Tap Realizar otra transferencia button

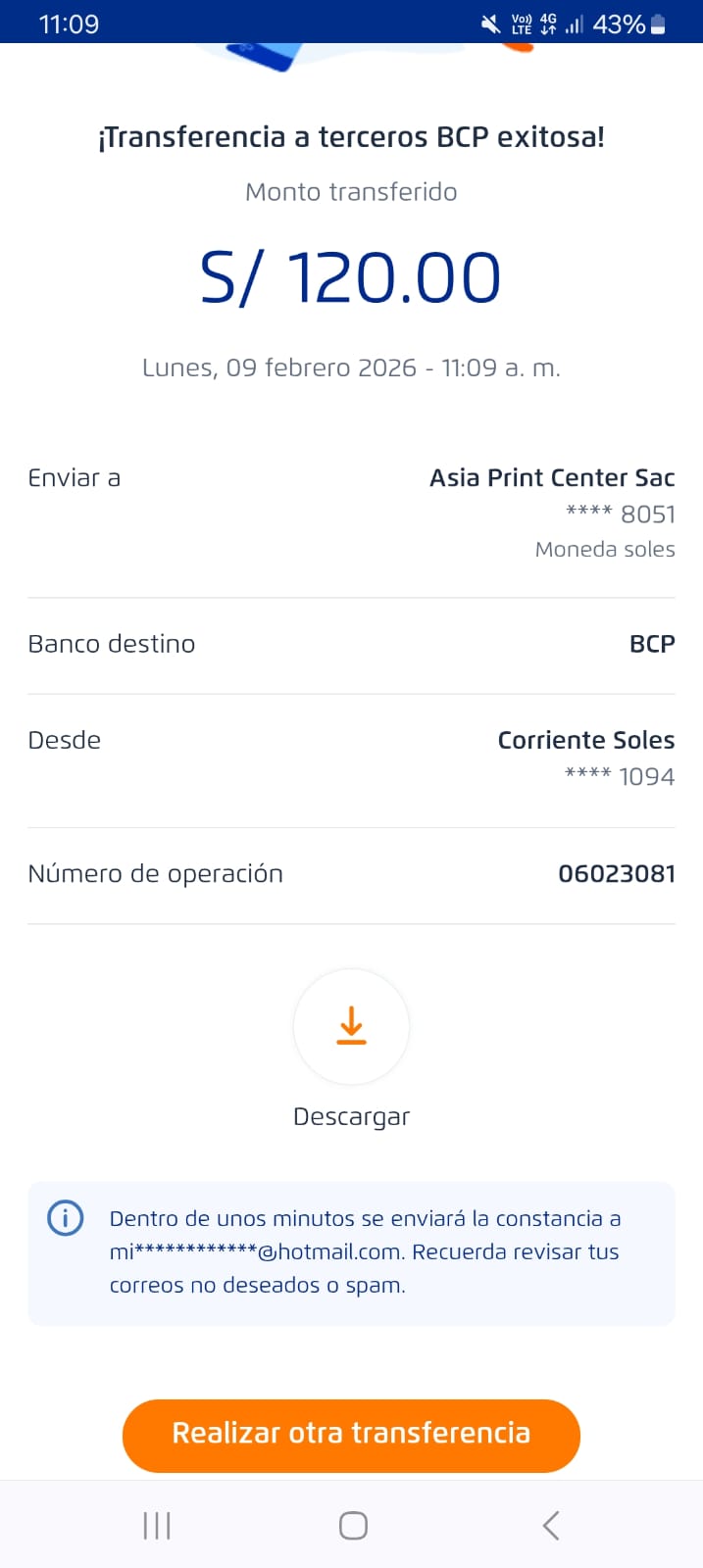point(351,1435)
